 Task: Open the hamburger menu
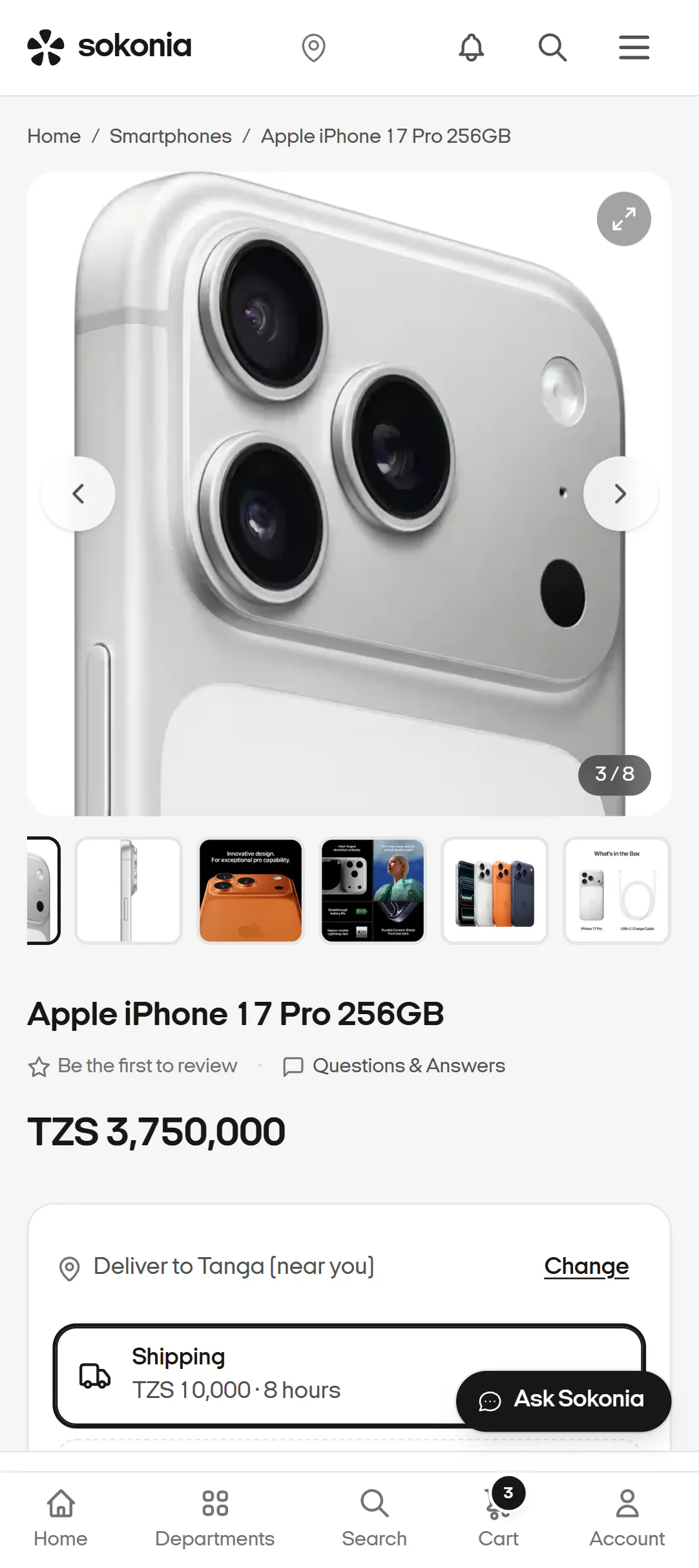click(x=634, y=48)
